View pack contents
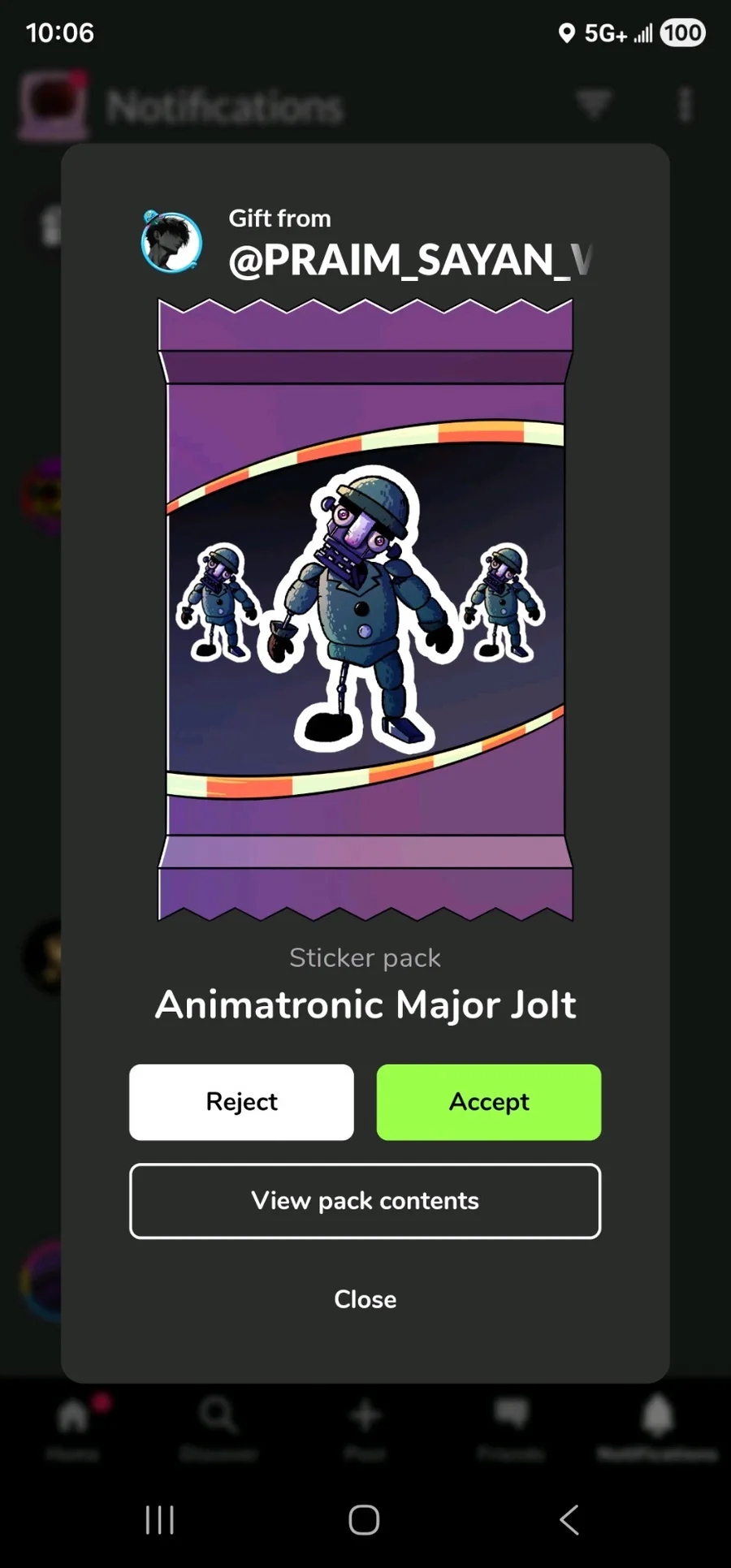 point(365,1201)
